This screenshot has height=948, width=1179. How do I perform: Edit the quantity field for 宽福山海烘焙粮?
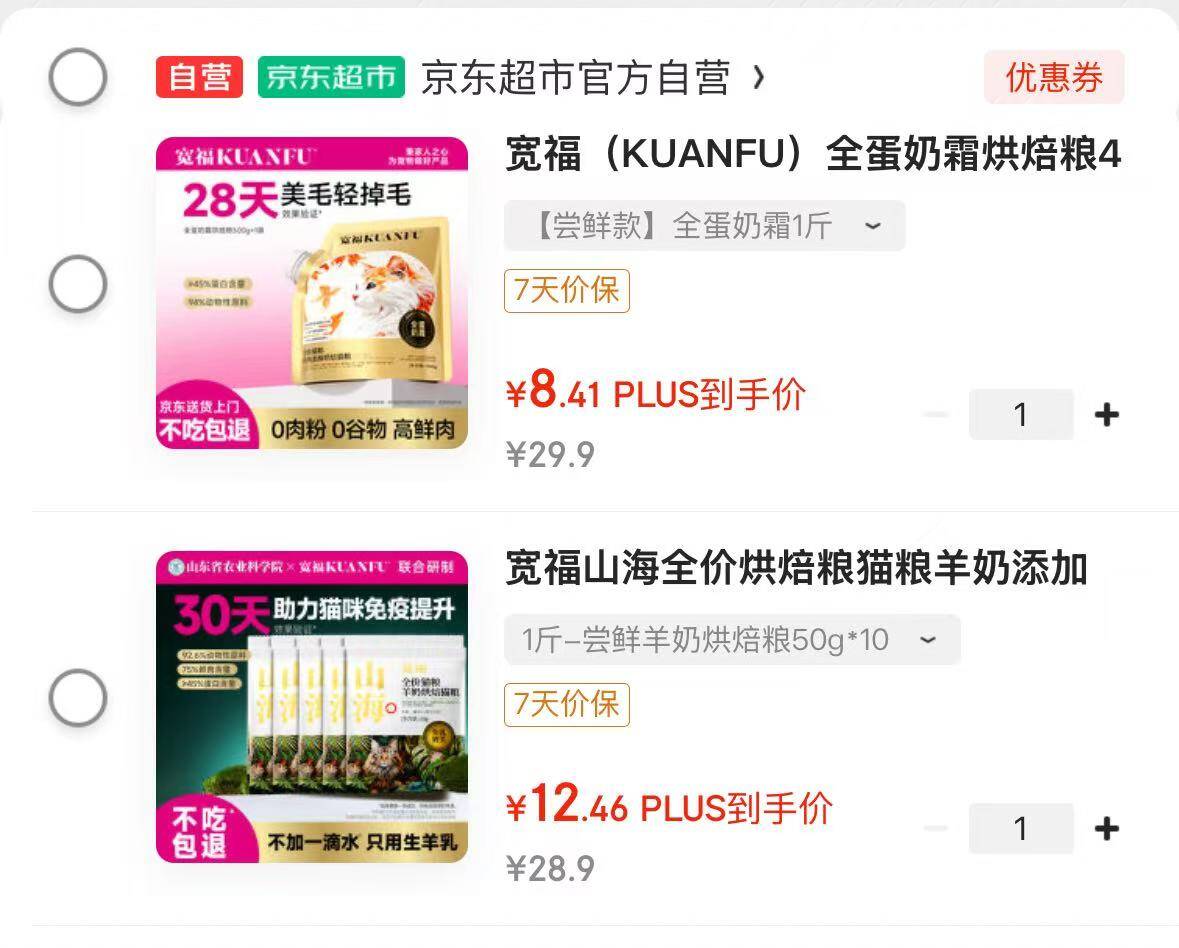tap(1020, 828)
